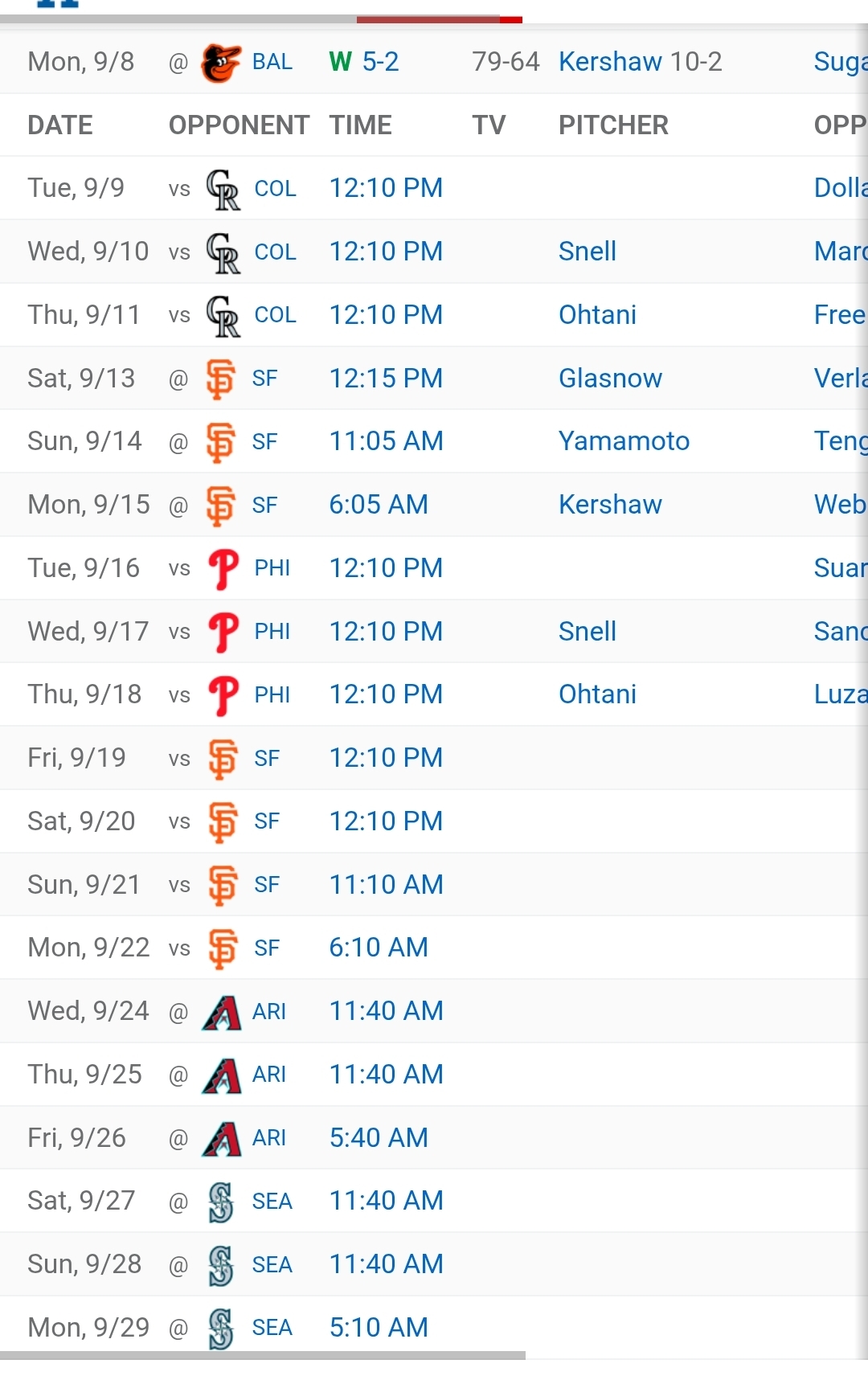Open the SEA team link on Mon 9/29
Image resolution: width=868 pixels, height=1376 pixels.
tap(272, 1328)
